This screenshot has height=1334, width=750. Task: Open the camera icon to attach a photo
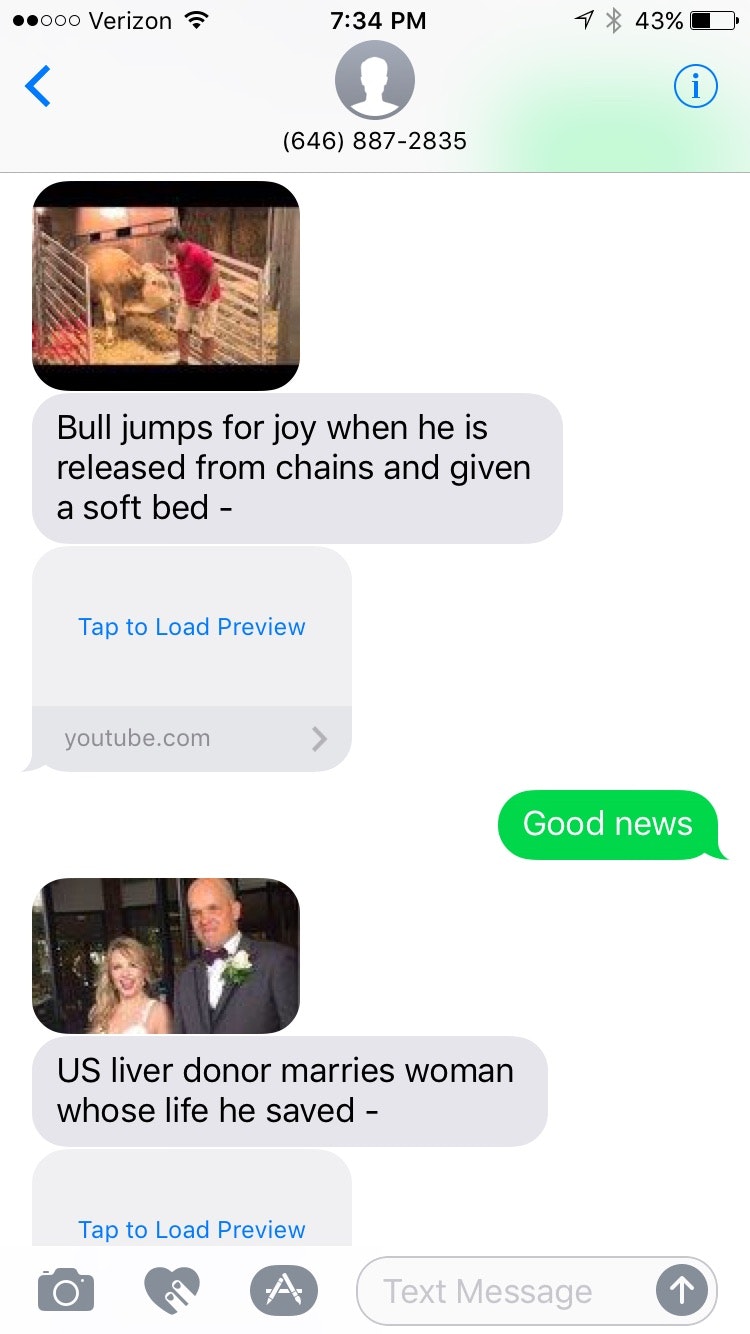(65, 1290)
